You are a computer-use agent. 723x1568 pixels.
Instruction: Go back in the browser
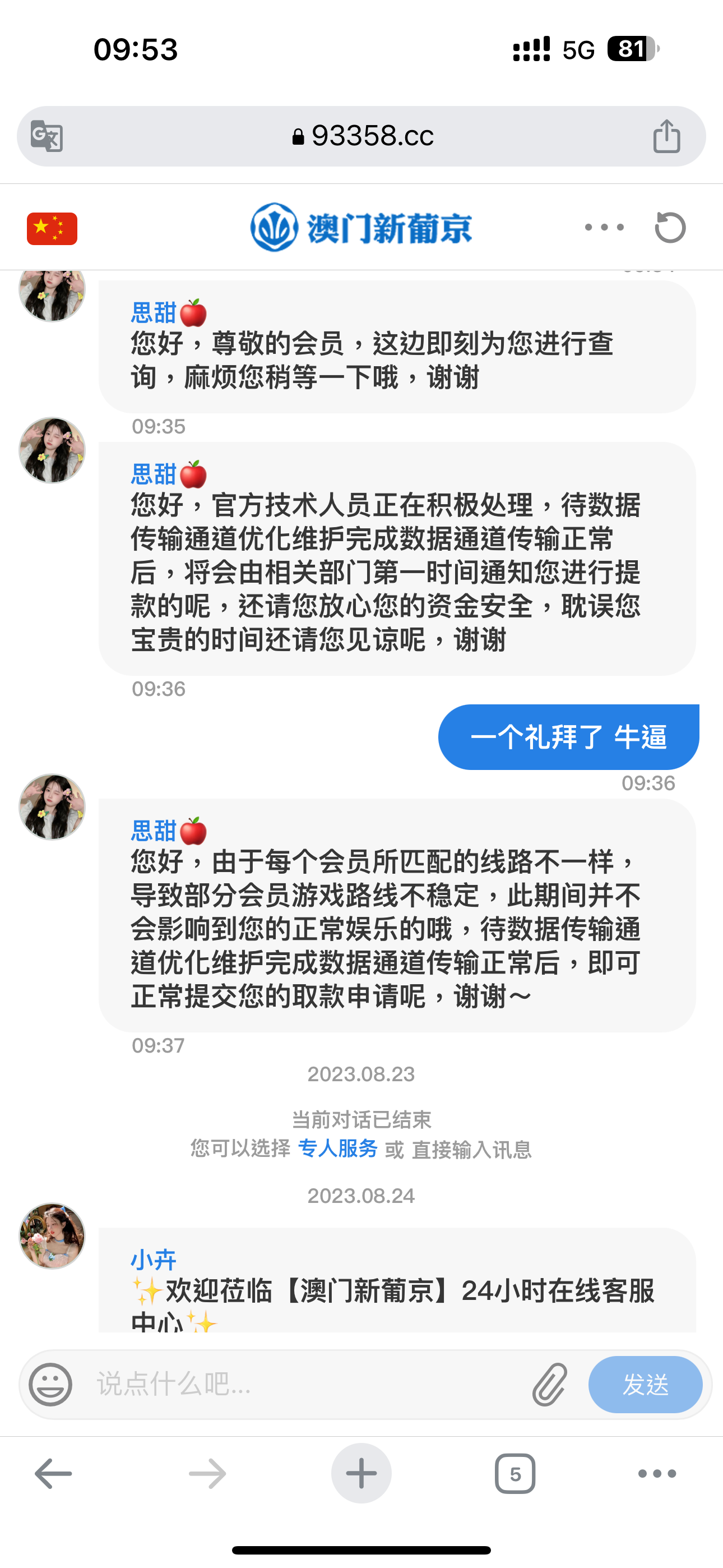coord(54,1474)
